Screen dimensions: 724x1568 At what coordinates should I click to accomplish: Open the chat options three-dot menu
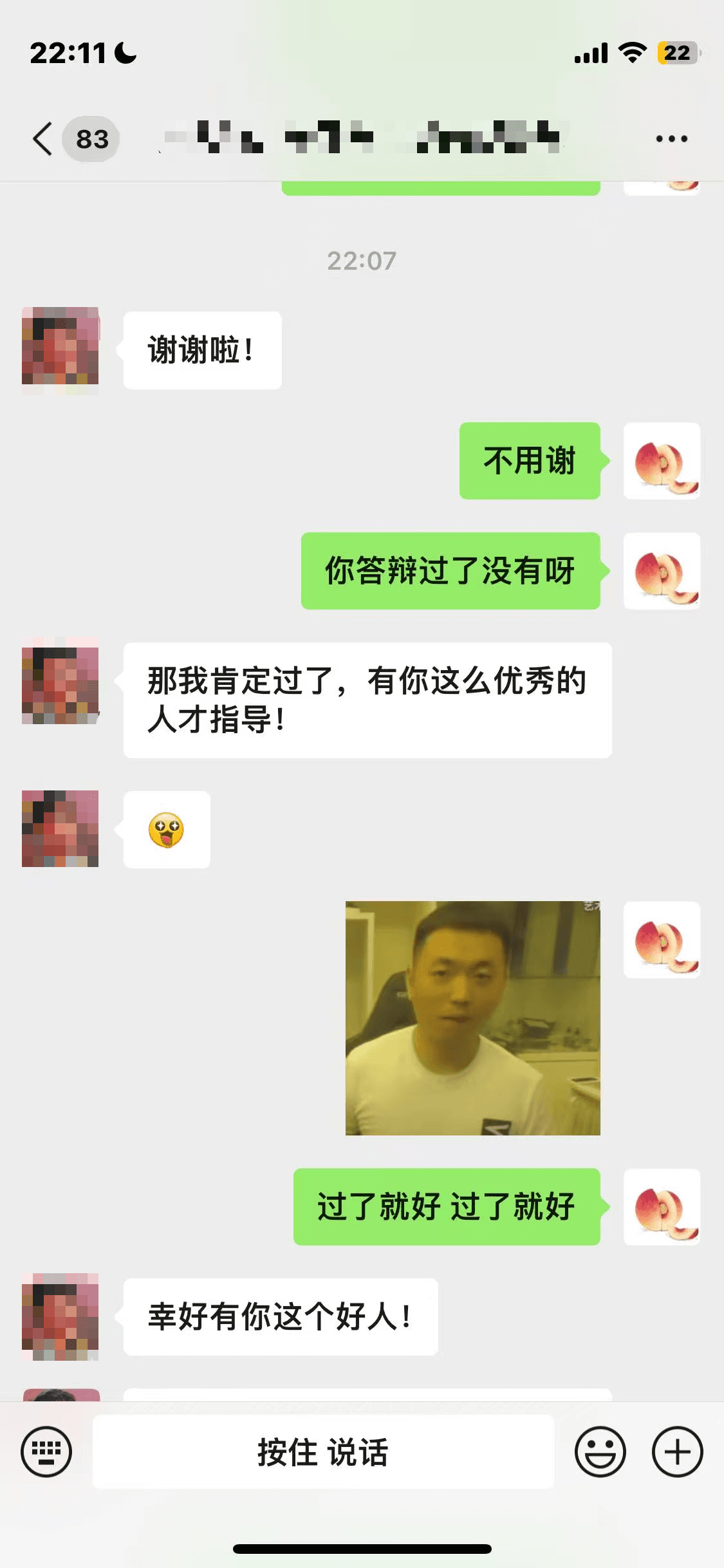tap(671, 138)
